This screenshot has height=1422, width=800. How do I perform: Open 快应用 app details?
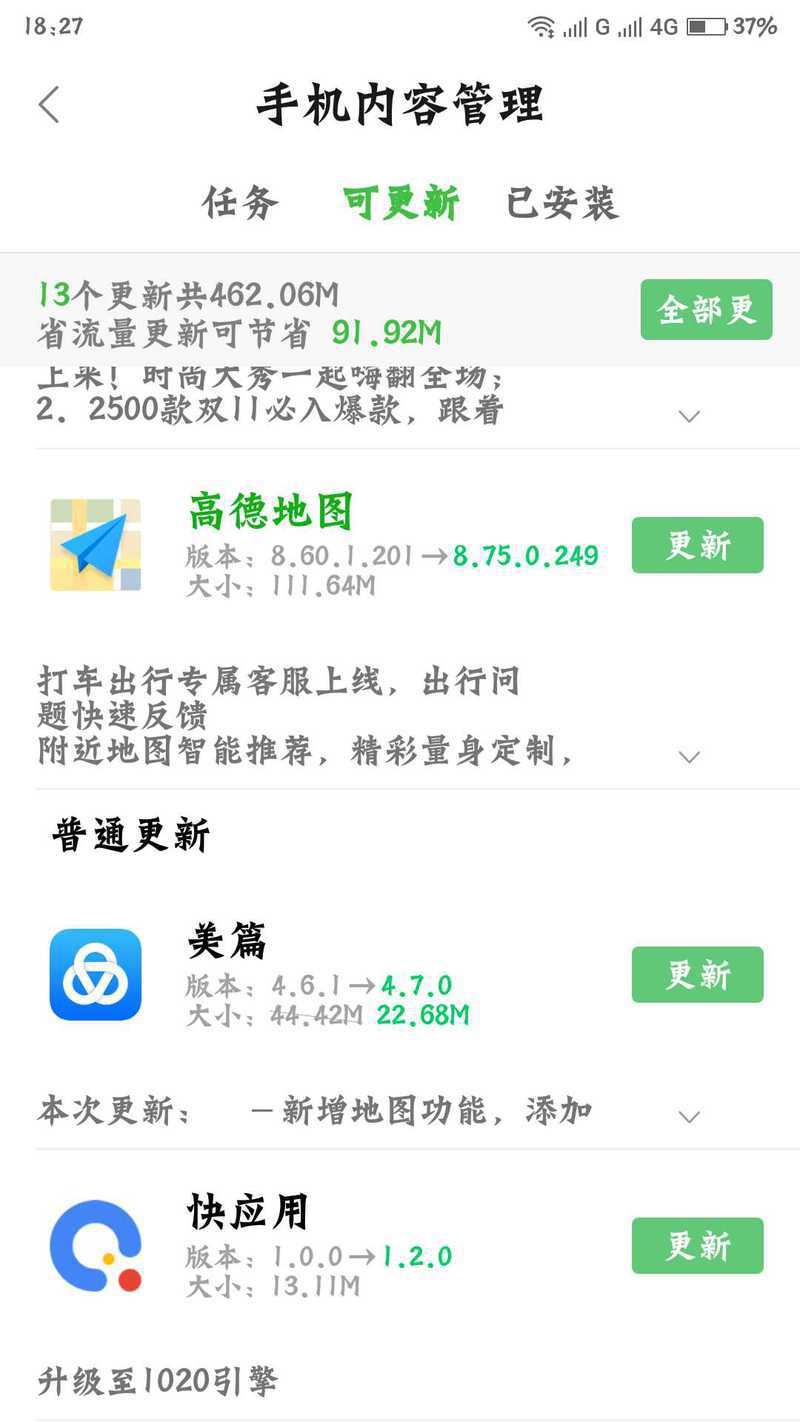(247, 1212)
